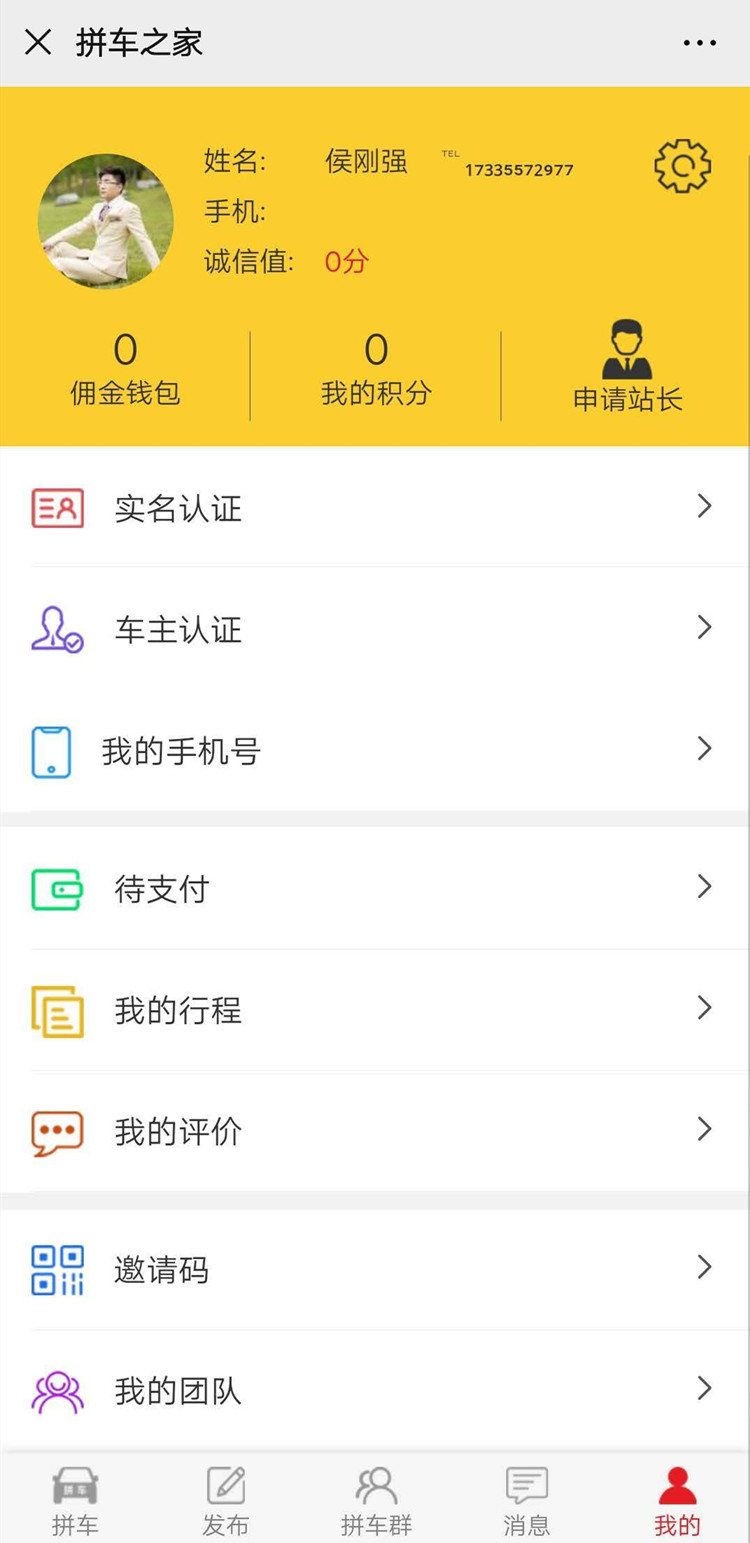Open the 邀请码 row
The width and height of the screenshot is (750, 1543).
[375, 1270]
